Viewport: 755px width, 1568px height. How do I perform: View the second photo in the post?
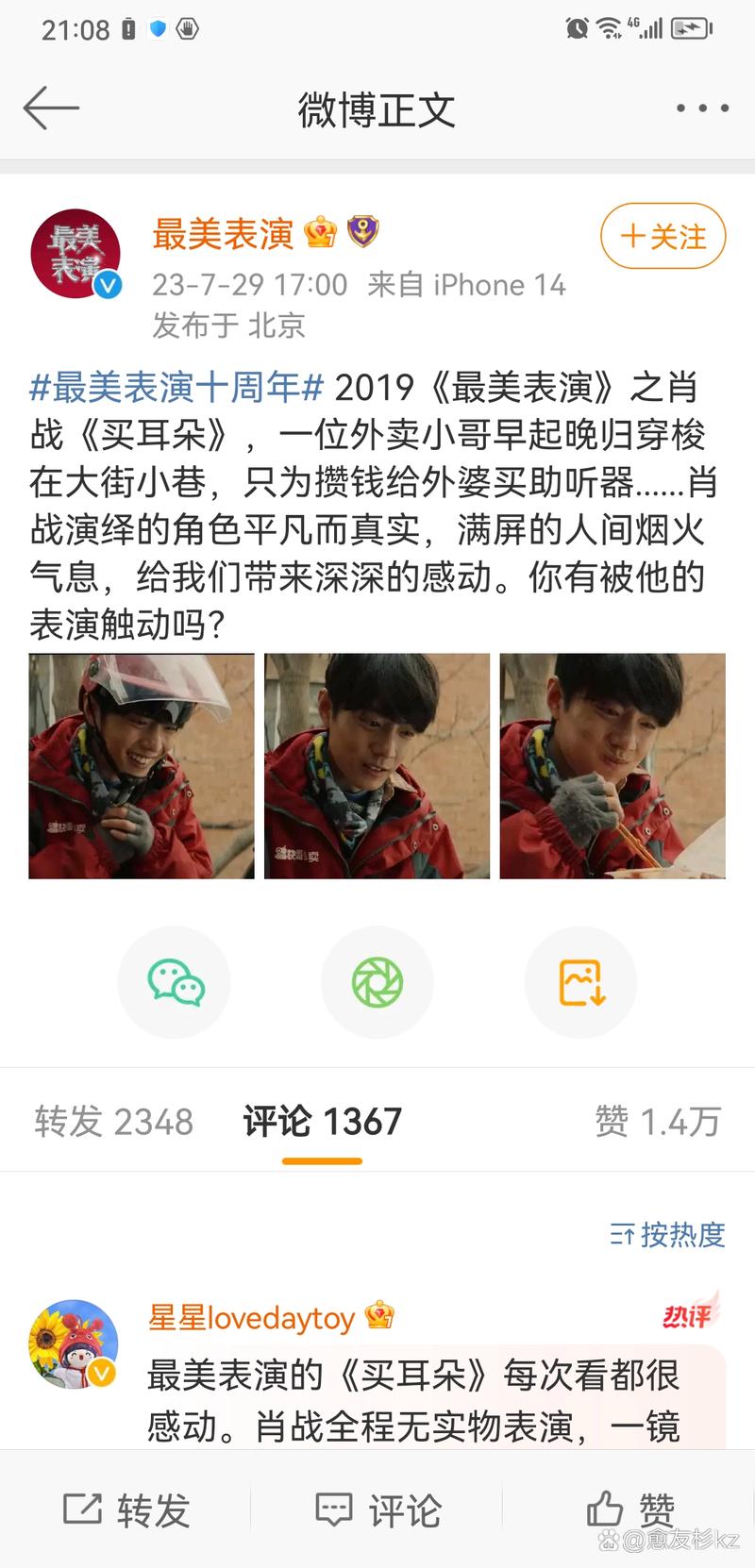coord(377,766)
